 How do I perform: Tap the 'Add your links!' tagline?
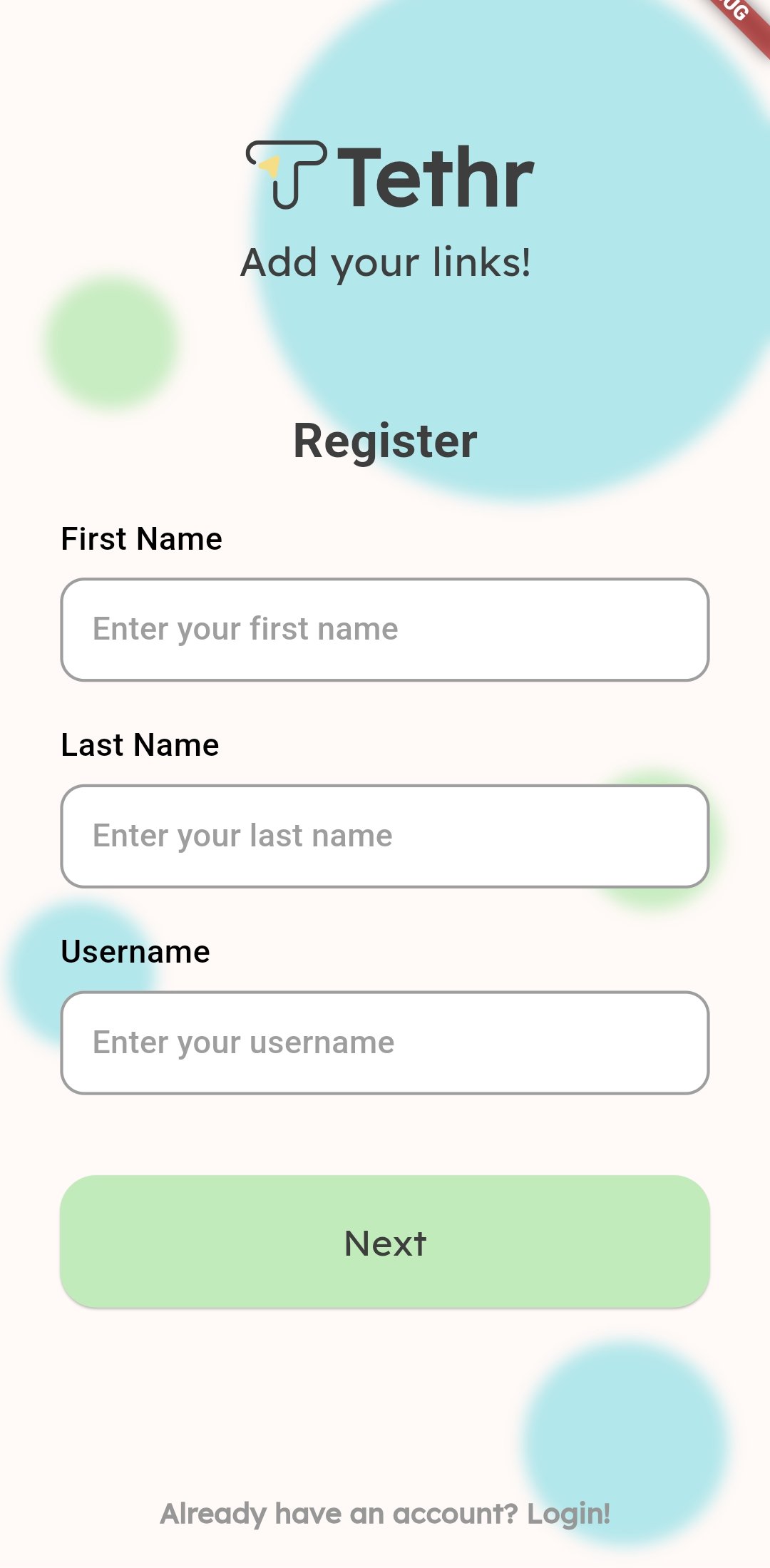tap(385, 262)
